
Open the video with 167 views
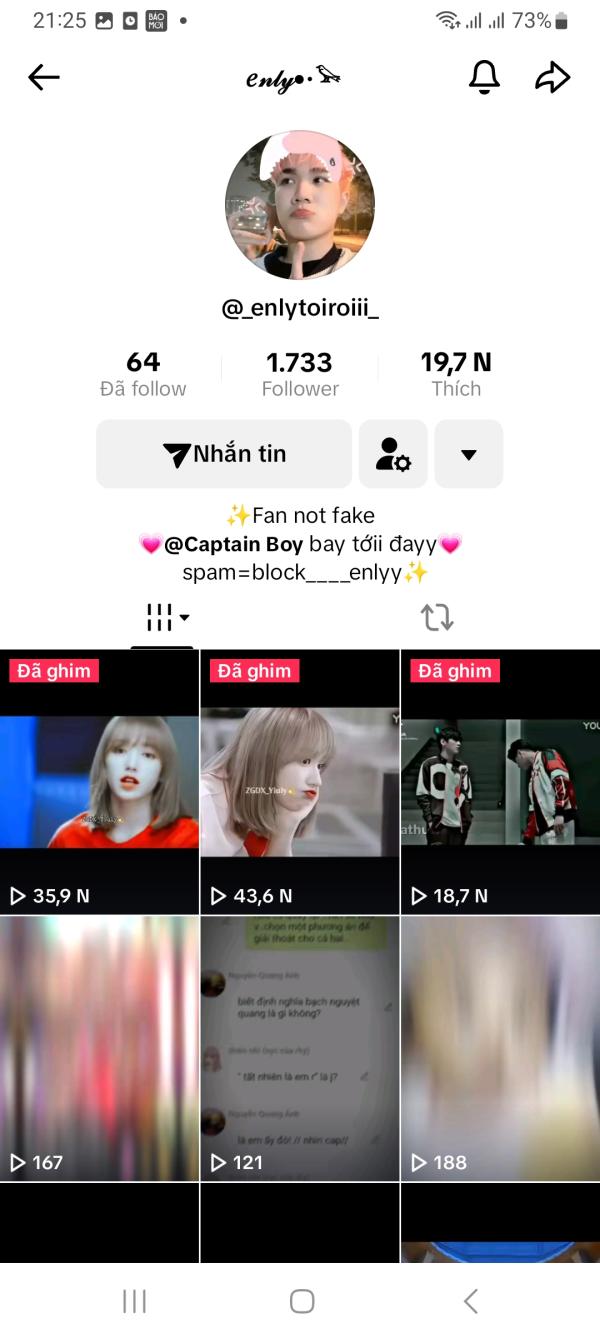click(99, 1049)
